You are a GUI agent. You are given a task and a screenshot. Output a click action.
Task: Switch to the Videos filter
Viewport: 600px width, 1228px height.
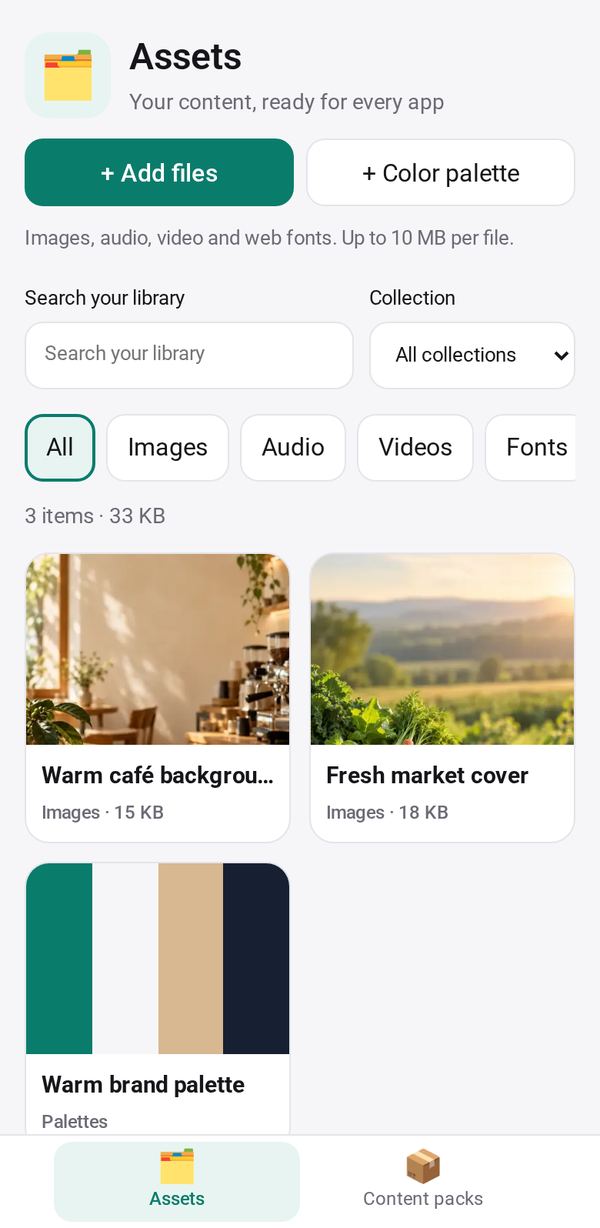[415, 447]
